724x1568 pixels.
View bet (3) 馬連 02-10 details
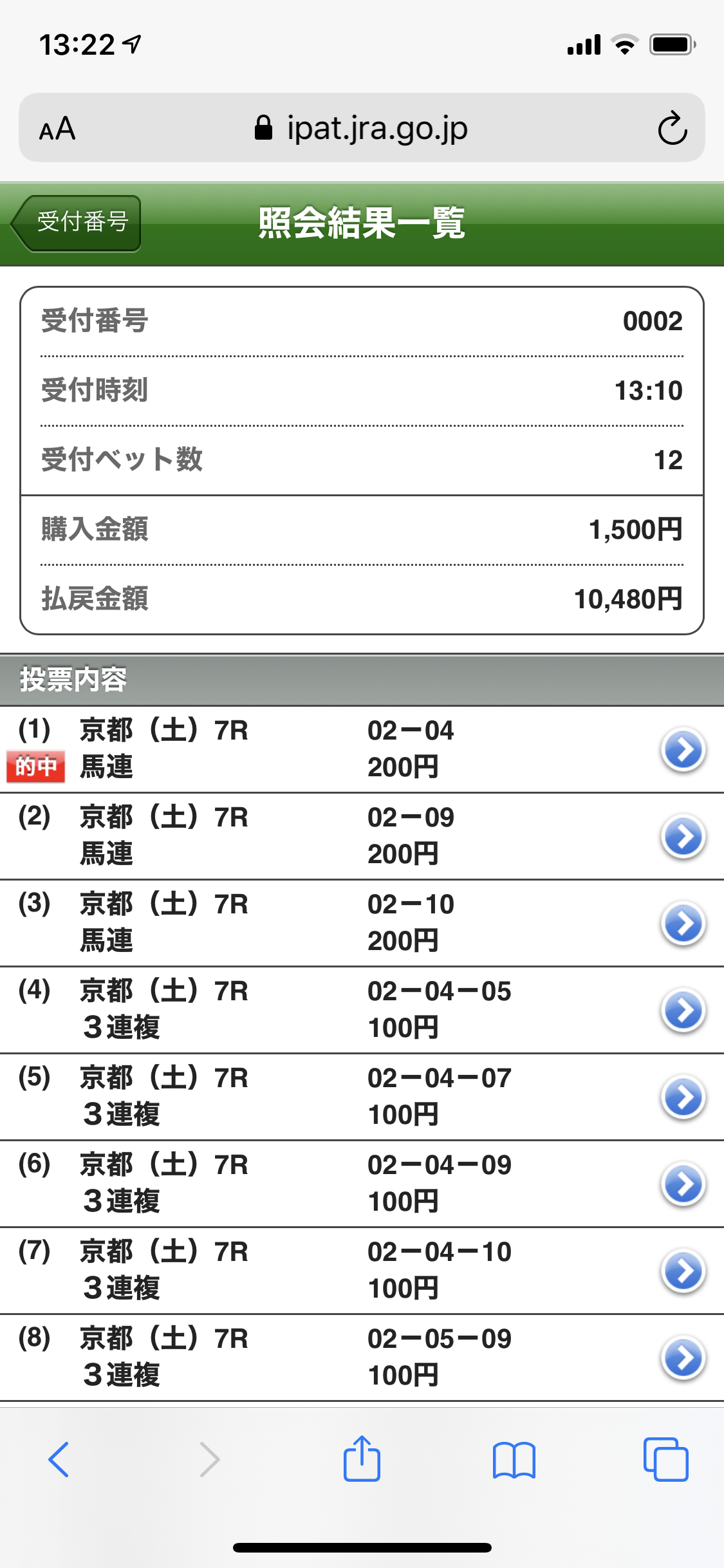tap(682, 923)
